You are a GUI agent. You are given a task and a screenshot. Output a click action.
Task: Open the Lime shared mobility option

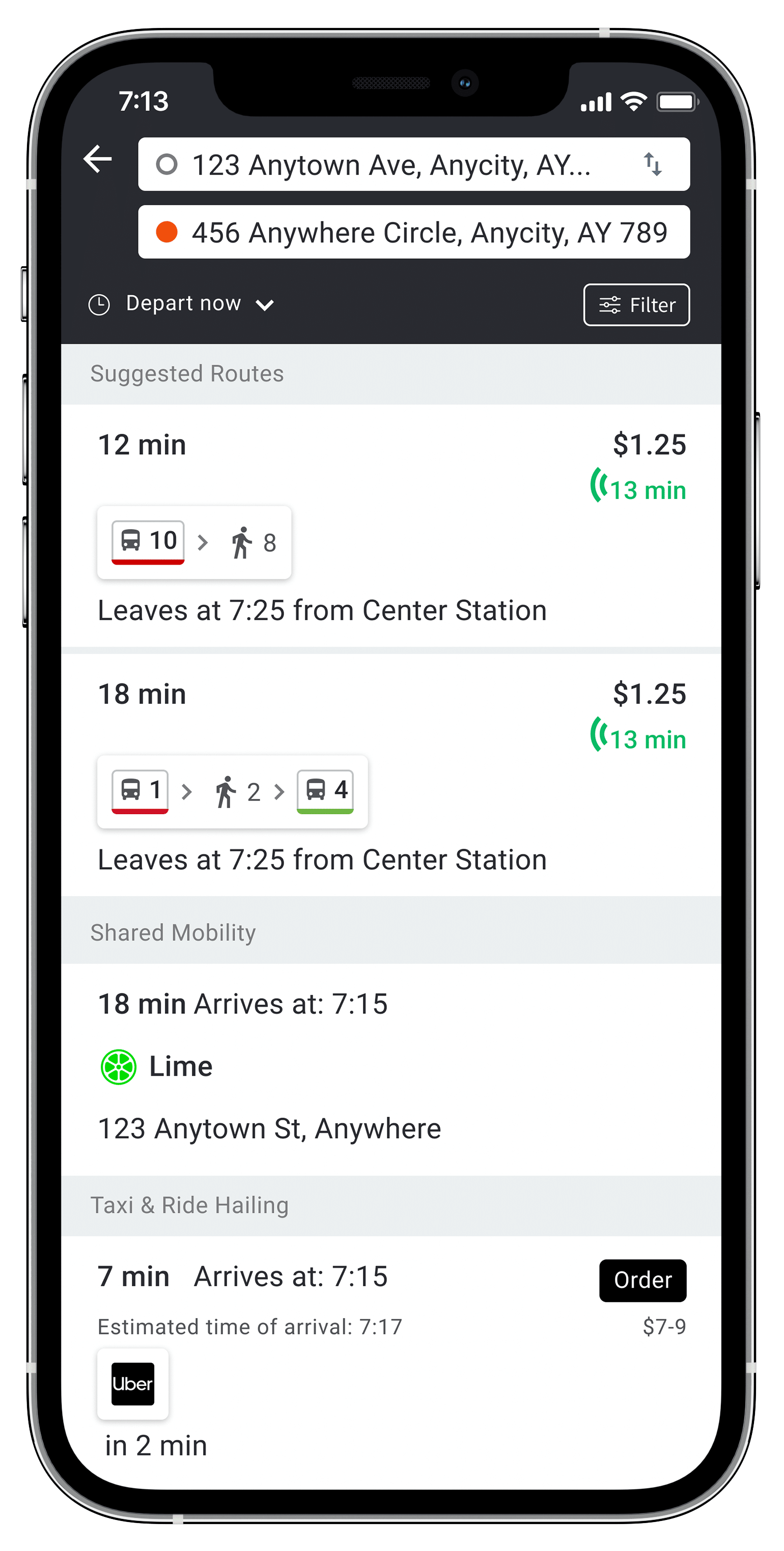click(391, 1069)
